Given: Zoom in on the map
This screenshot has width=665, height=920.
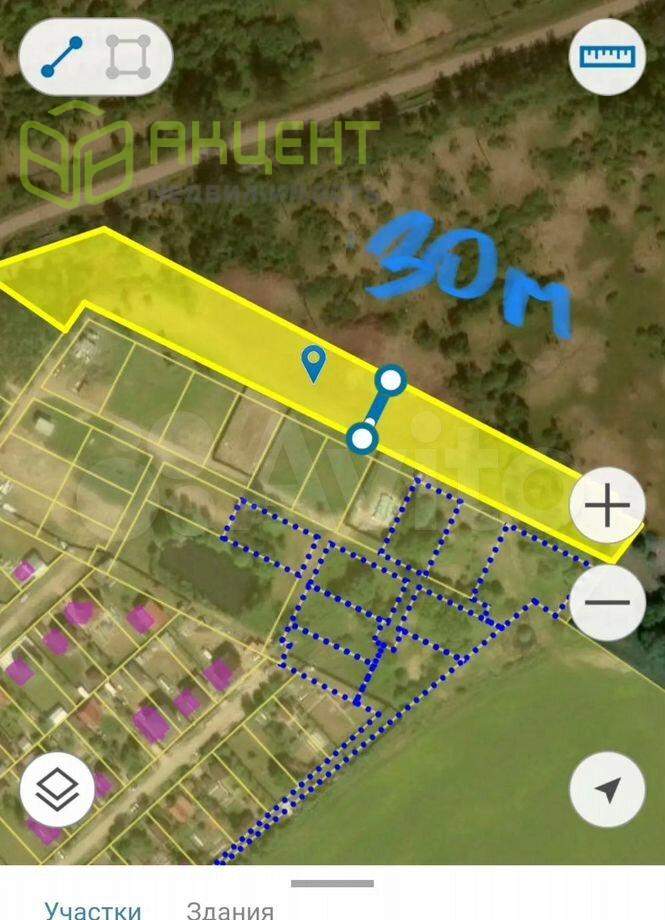Looking at the screenshot, I should (607, 506).
